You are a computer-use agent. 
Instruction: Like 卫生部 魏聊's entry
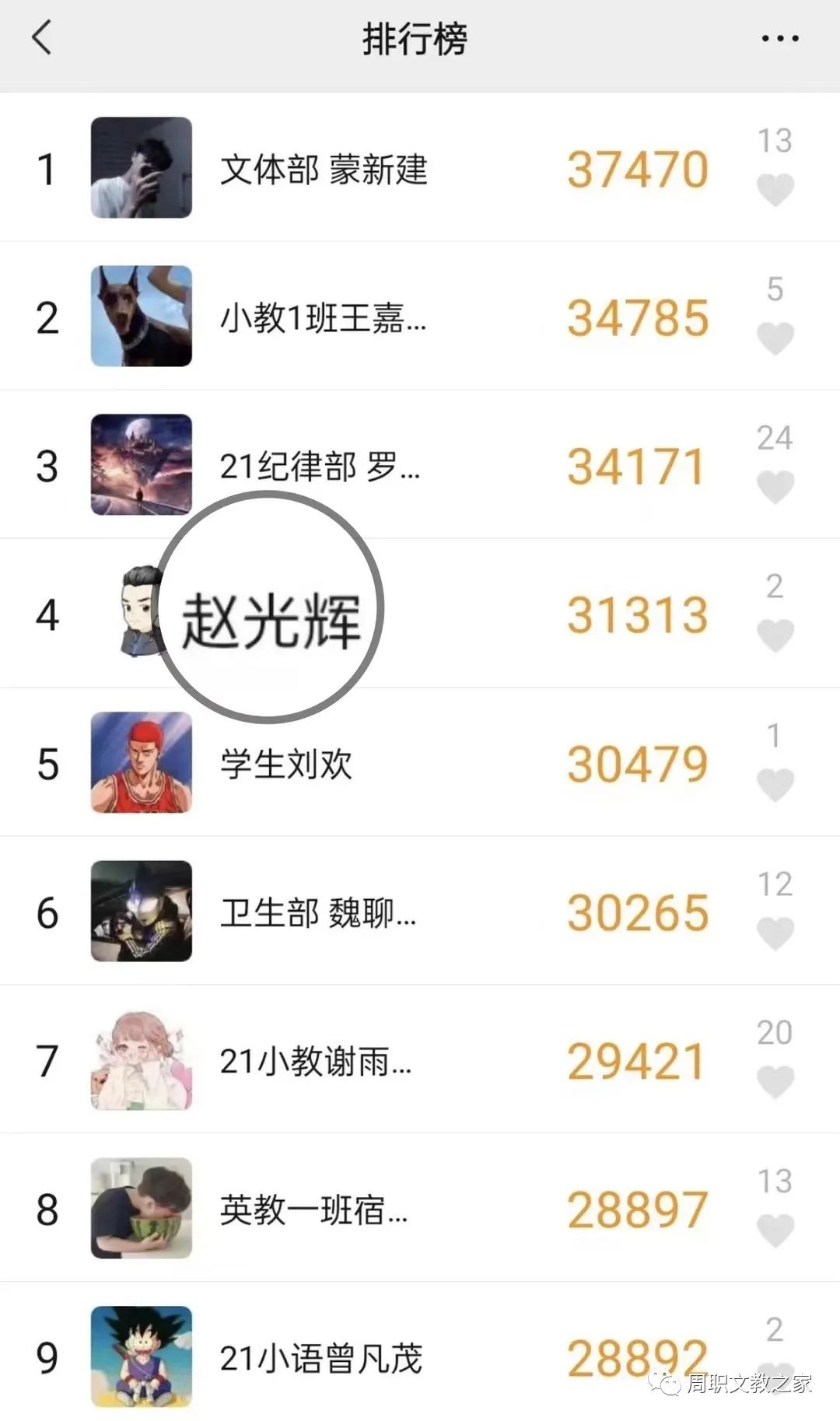(x=775, y=933)
